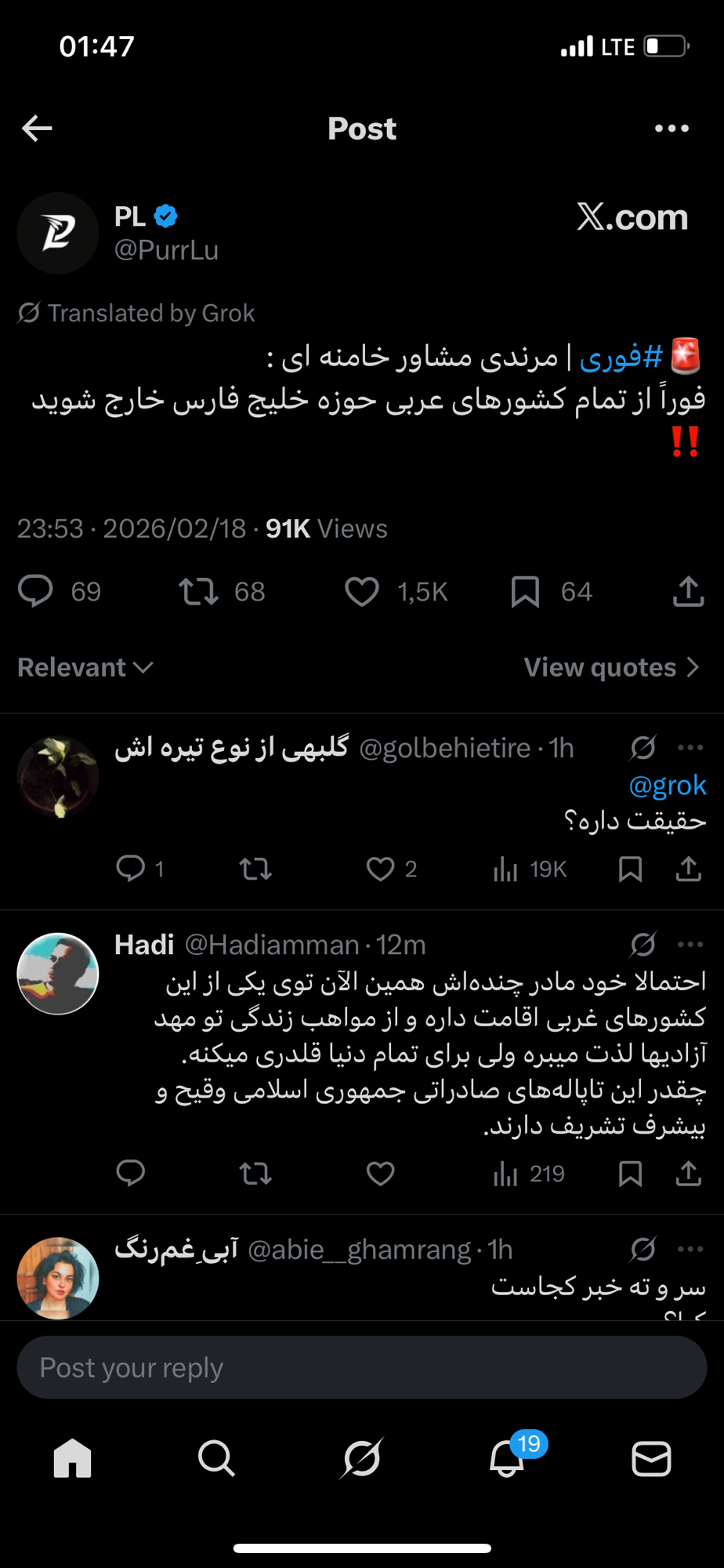The height and width of the screenshot is (1568, 724).
Task: Open View quotes
Action: 611,667
